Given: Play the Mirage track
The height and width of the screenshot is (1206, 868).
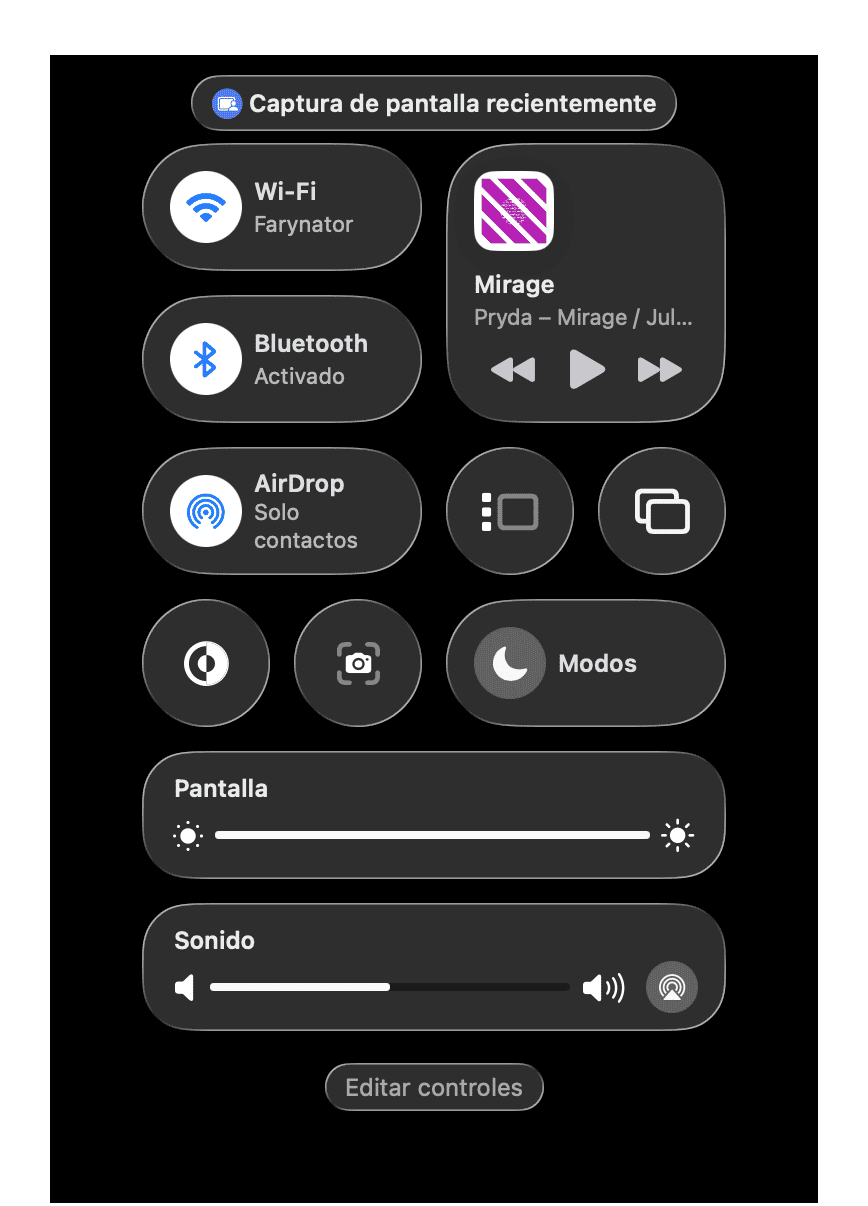Looking at the screenshot, I should click(586, 369).
